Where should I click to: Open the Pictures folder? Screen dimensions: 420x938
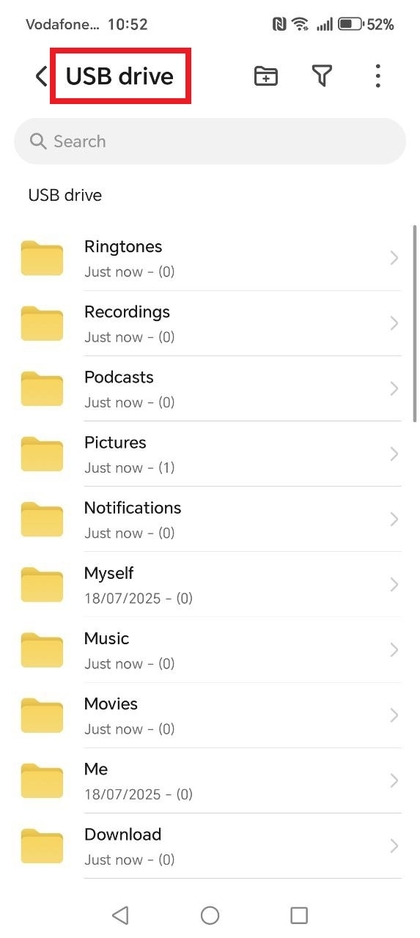pyautogui.click(x=210, y=454)
